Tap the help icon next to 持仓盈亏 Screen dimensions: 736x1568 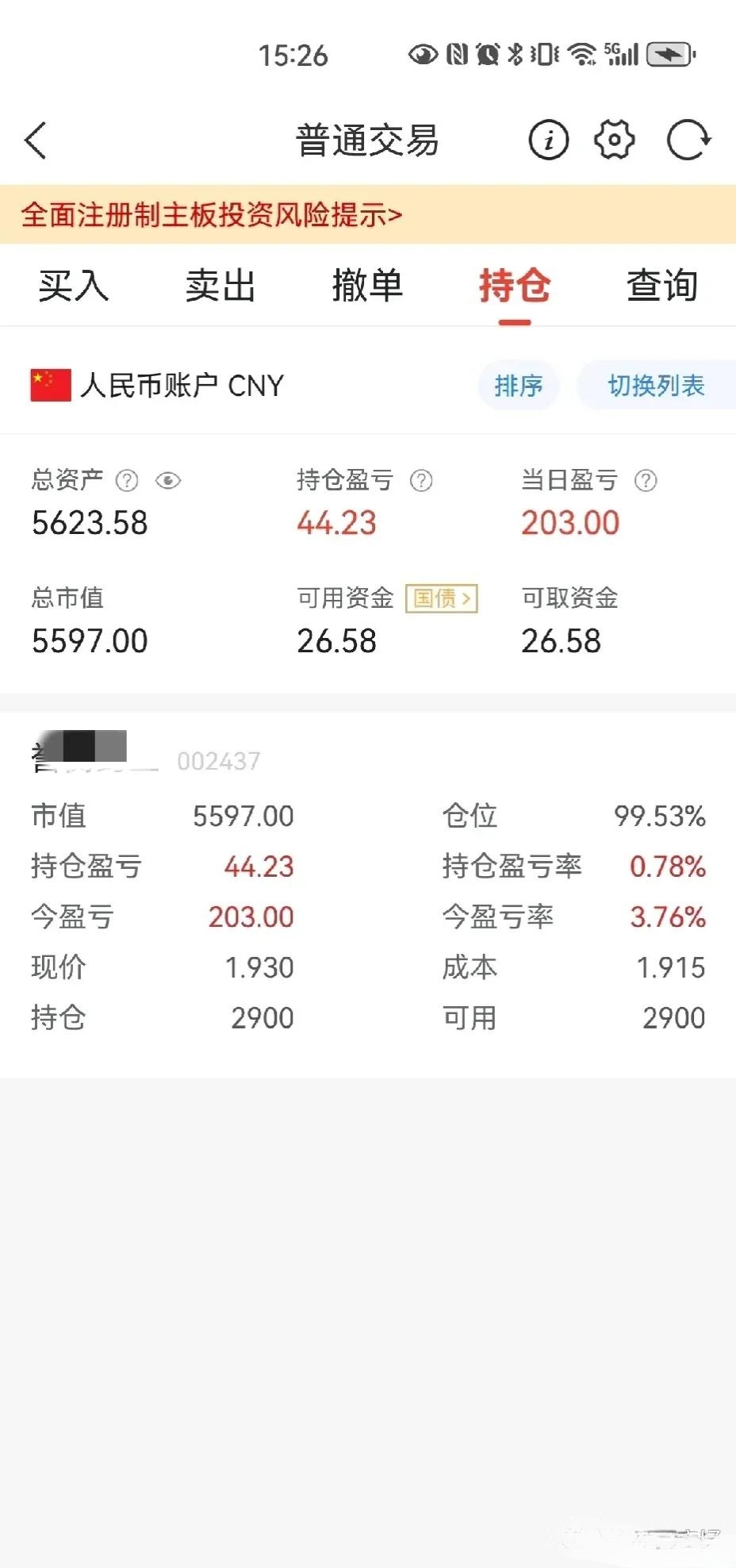pos(421,481)
